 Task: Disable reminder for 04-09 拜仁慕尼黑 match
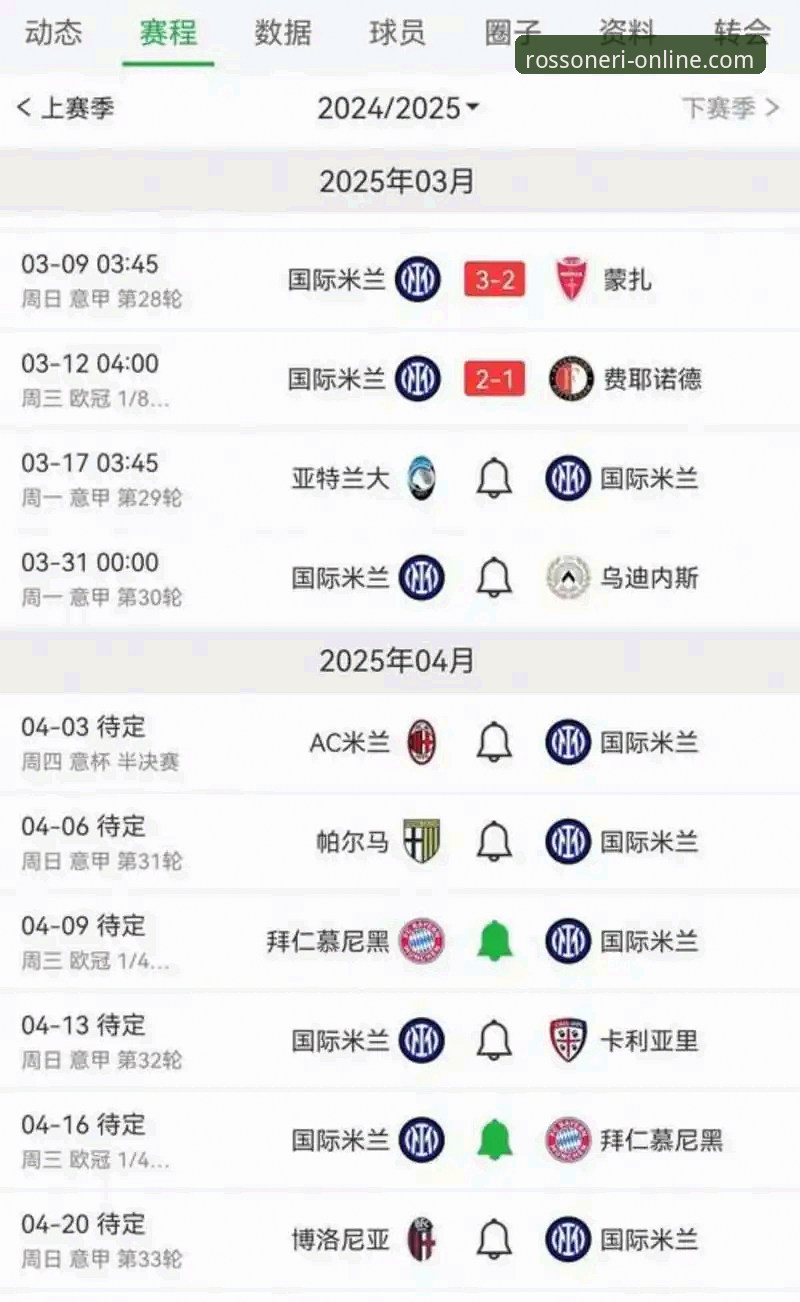click(494, 941)
